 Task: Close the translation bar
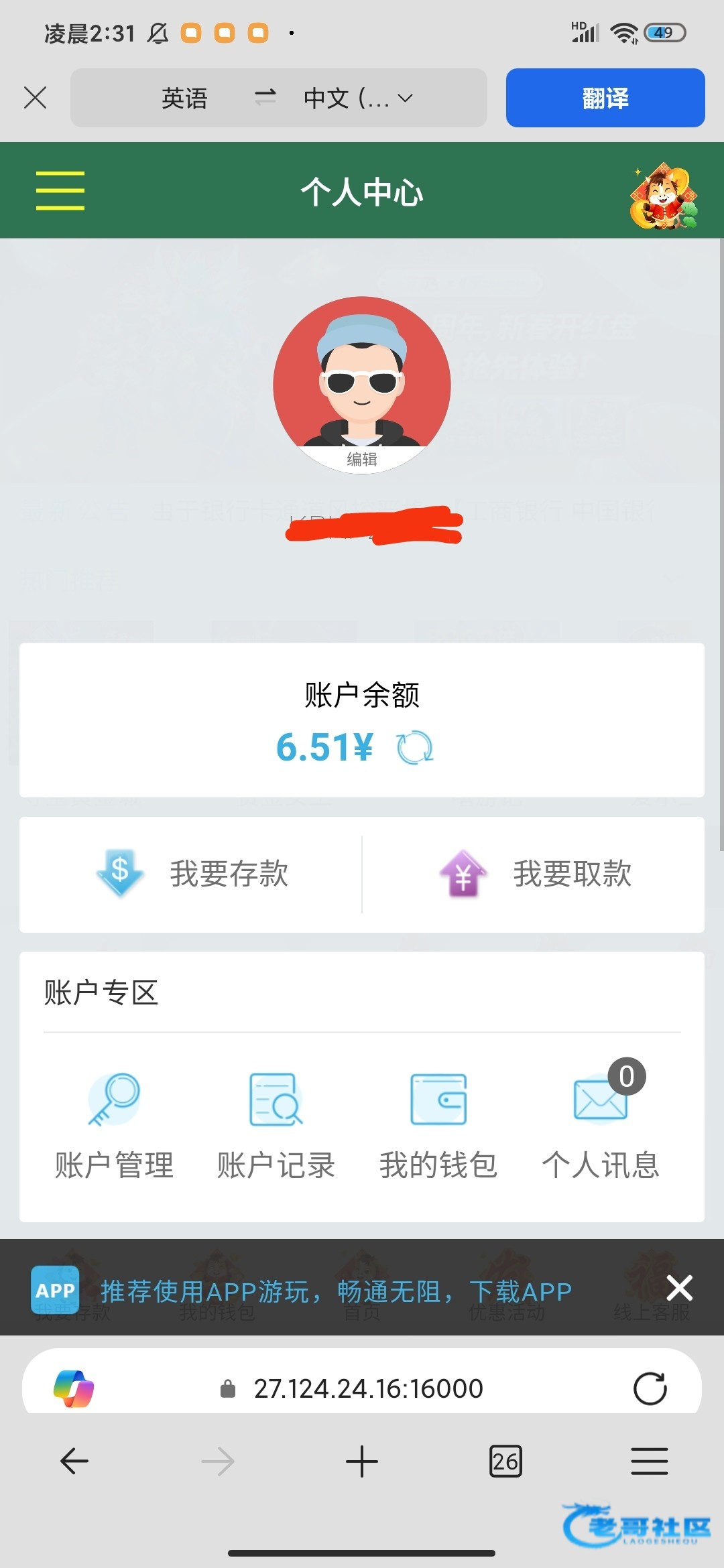(x=35, y=98)
